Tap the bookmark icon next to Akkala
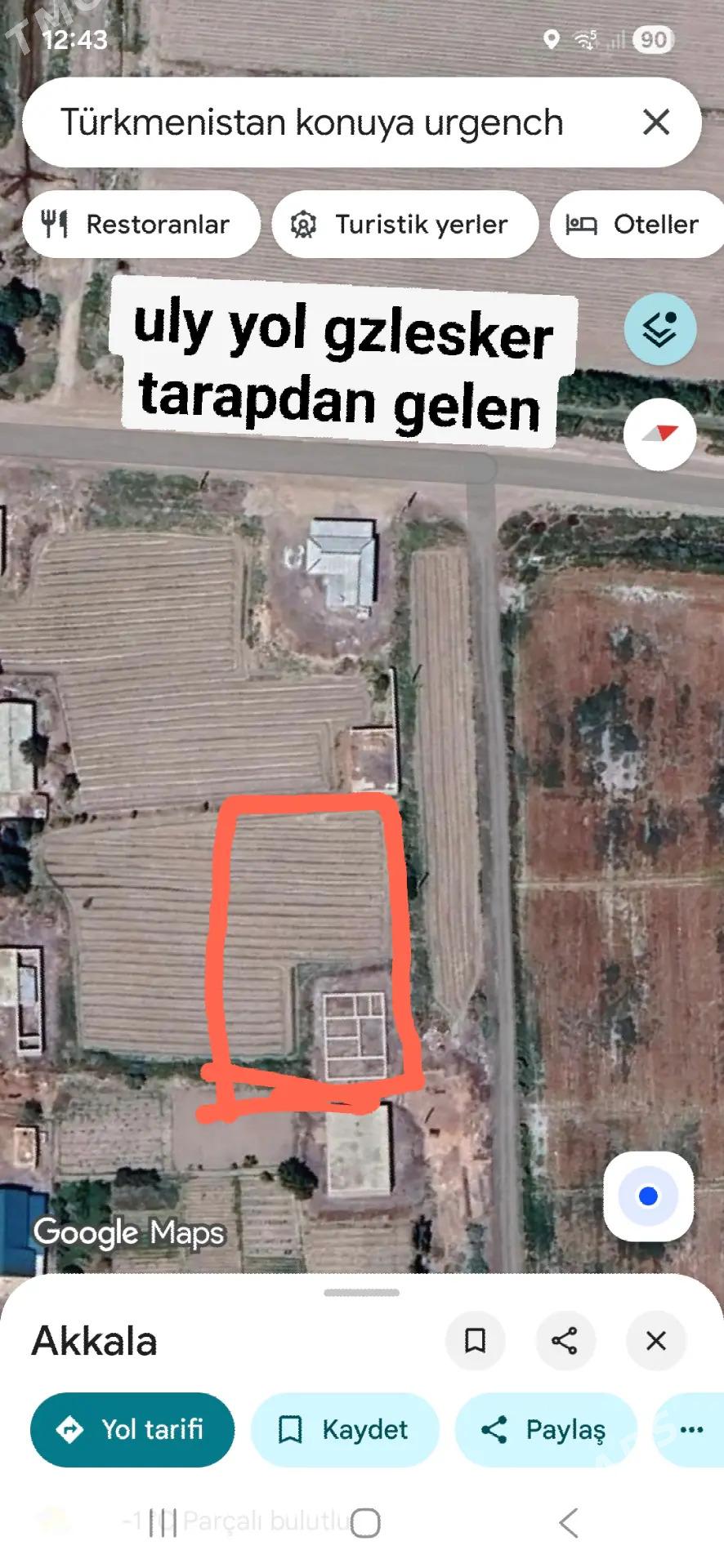Screen dimensions: 724x1568 [x=475, y=1341]
